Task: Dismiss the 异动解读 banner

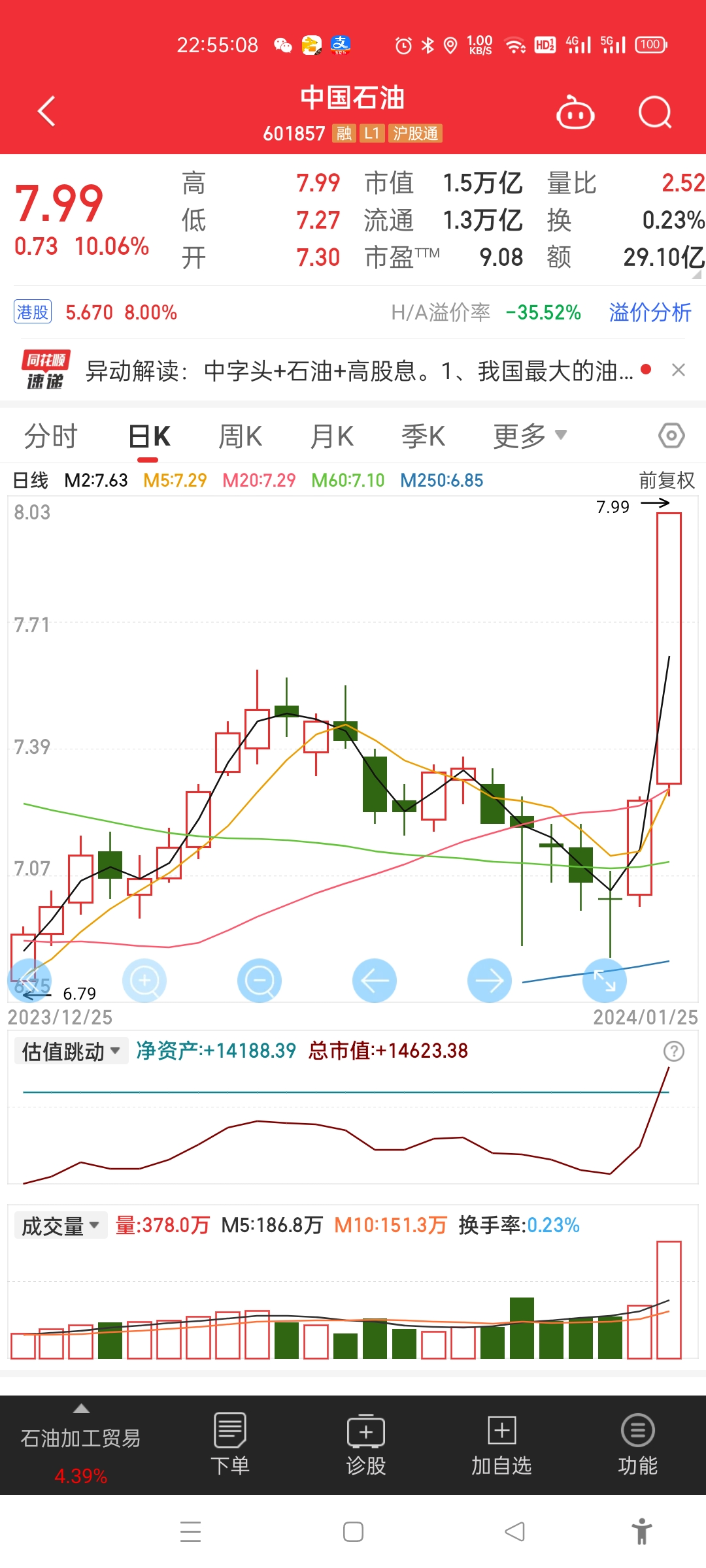Action: [x=679, y=370]
